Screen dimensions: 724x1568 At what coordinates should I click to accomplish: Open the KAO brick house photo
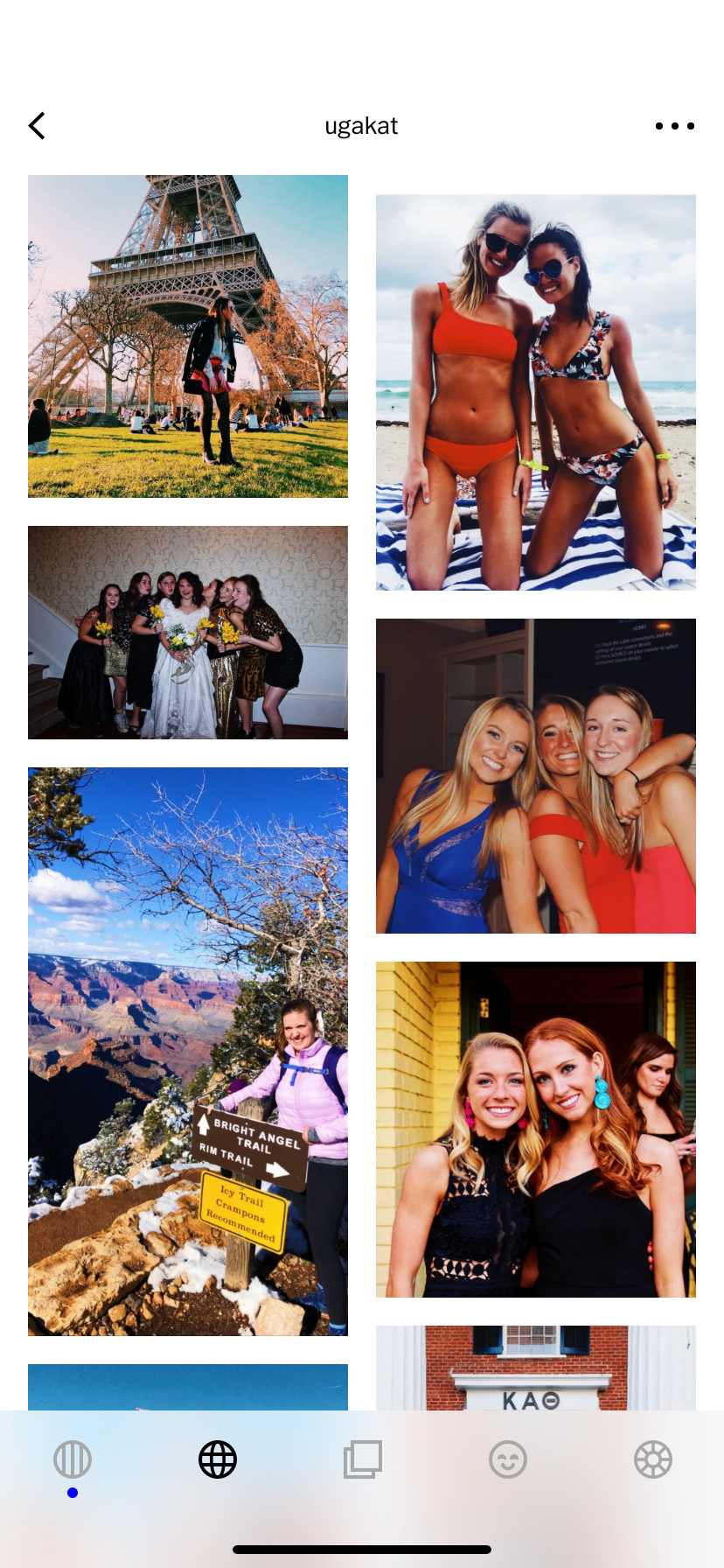[535, 1368]
